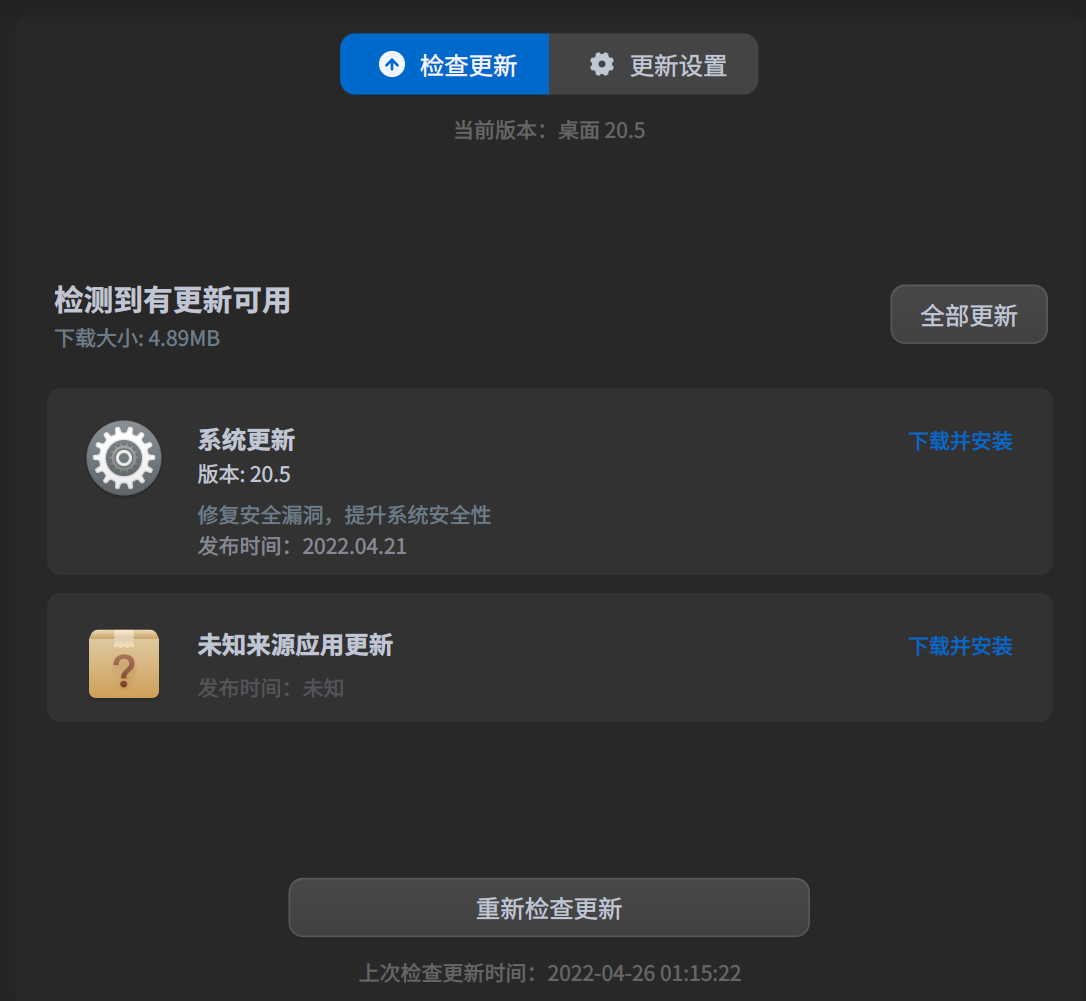The height and width of the screenshot is (1001, 1086).
Task: Tap the 全部更新 button
Action: pyautogui.click(x=968, y=315)
